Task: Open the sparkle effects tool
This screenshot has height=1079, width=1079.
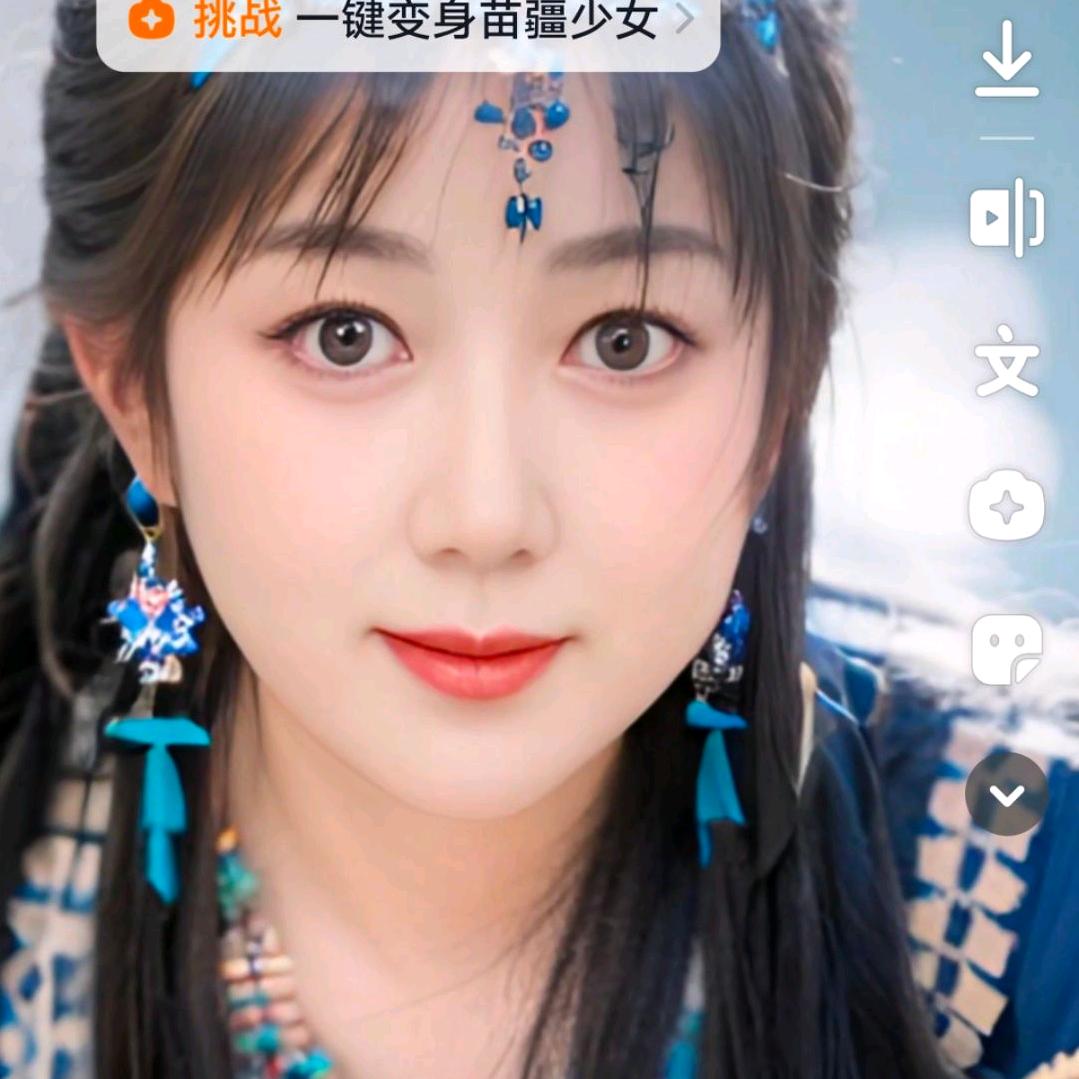Action: pyautogui.click(x=1006, y=506)
